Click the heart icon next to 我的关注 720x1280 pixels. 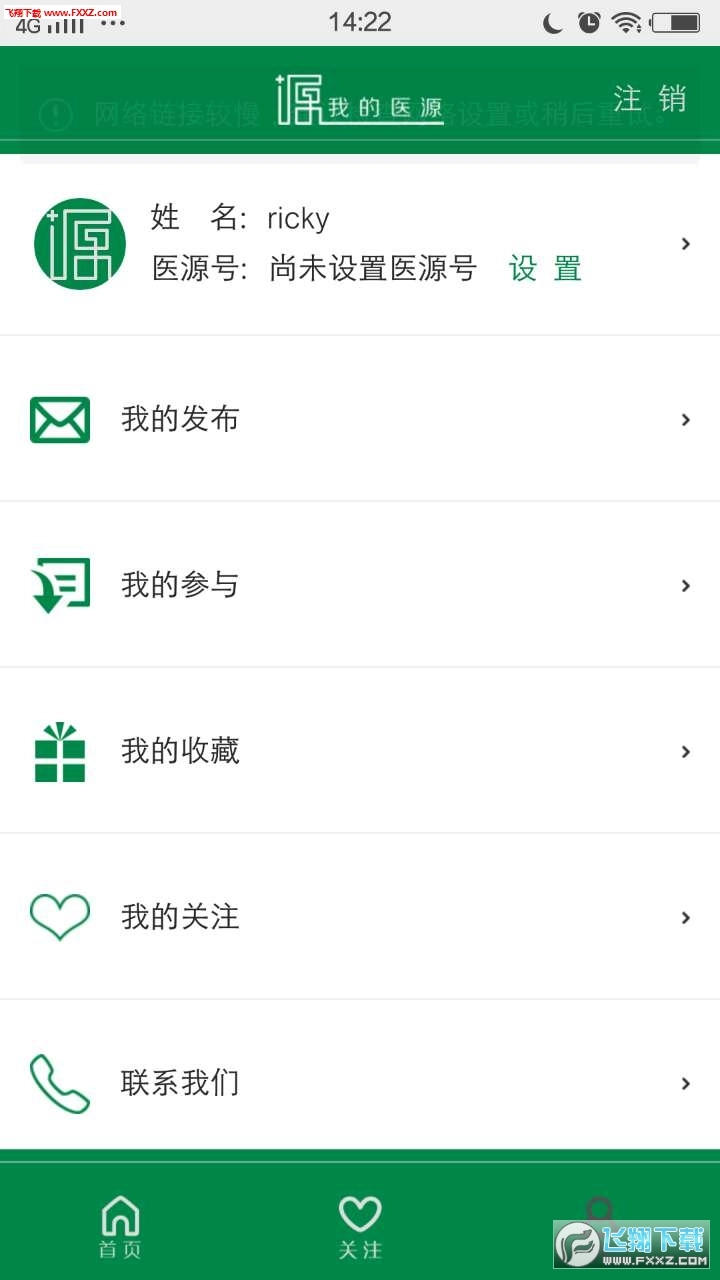(x=59, y=917)
